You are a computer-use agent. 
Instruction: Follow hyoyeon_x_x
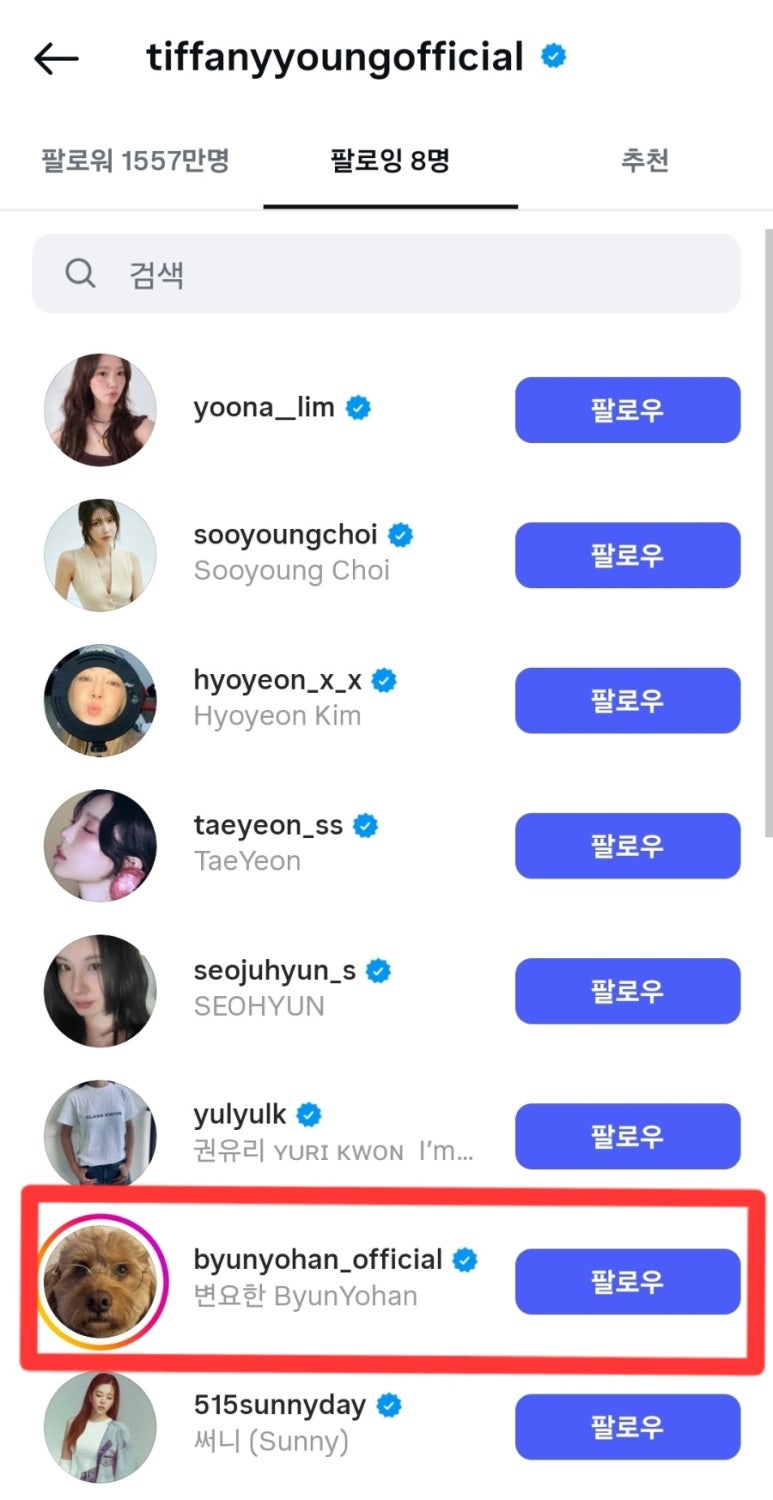(627, 700)
